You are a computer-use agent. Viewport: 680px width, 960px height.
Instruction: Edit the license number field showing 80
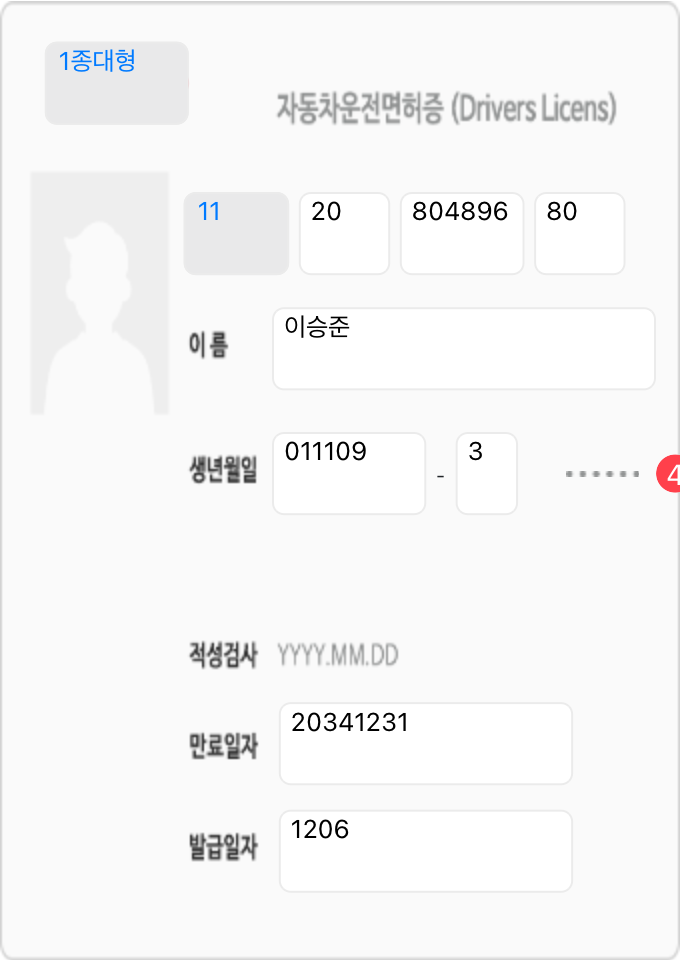(x=579, y=233)
